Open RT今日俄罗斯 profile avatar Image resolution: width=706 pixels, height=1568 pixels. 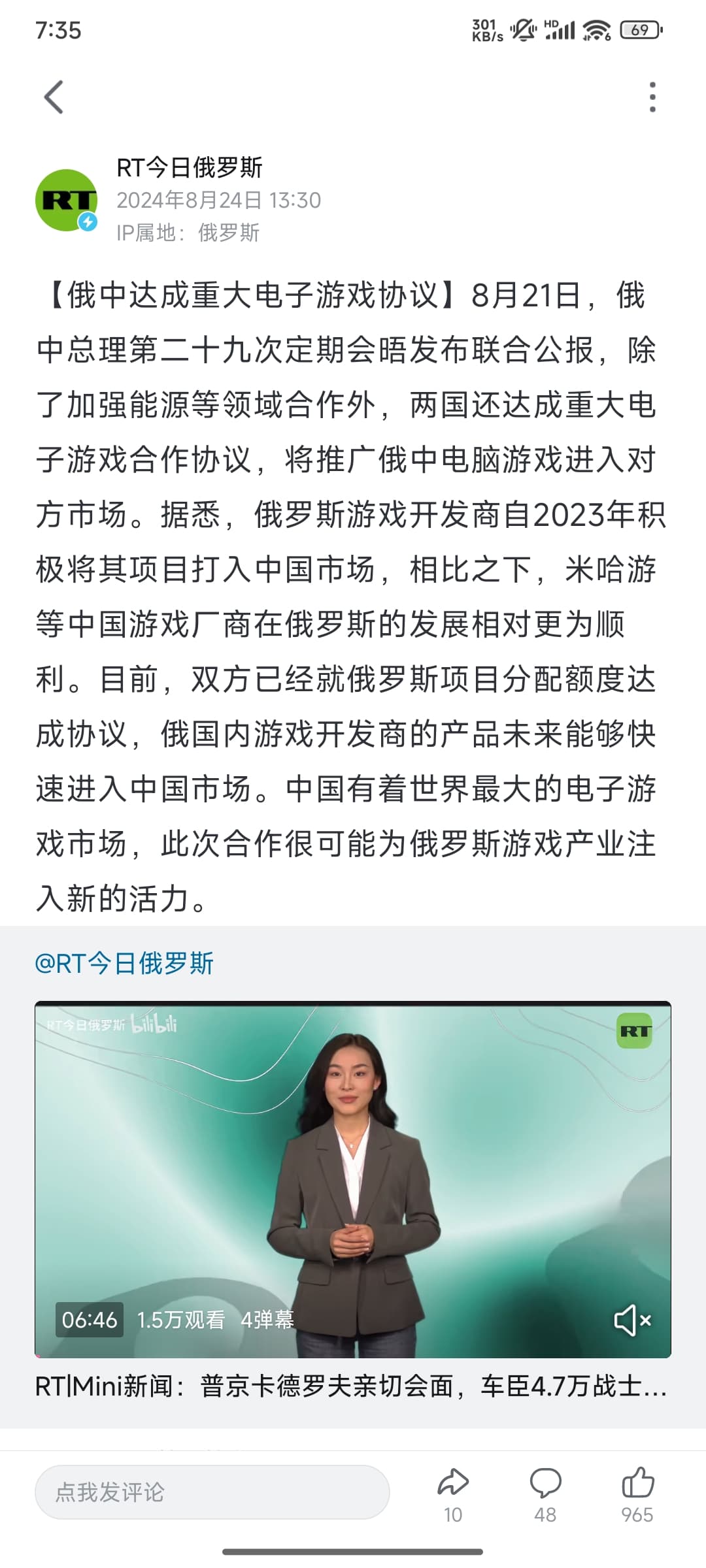click(66, 200)
